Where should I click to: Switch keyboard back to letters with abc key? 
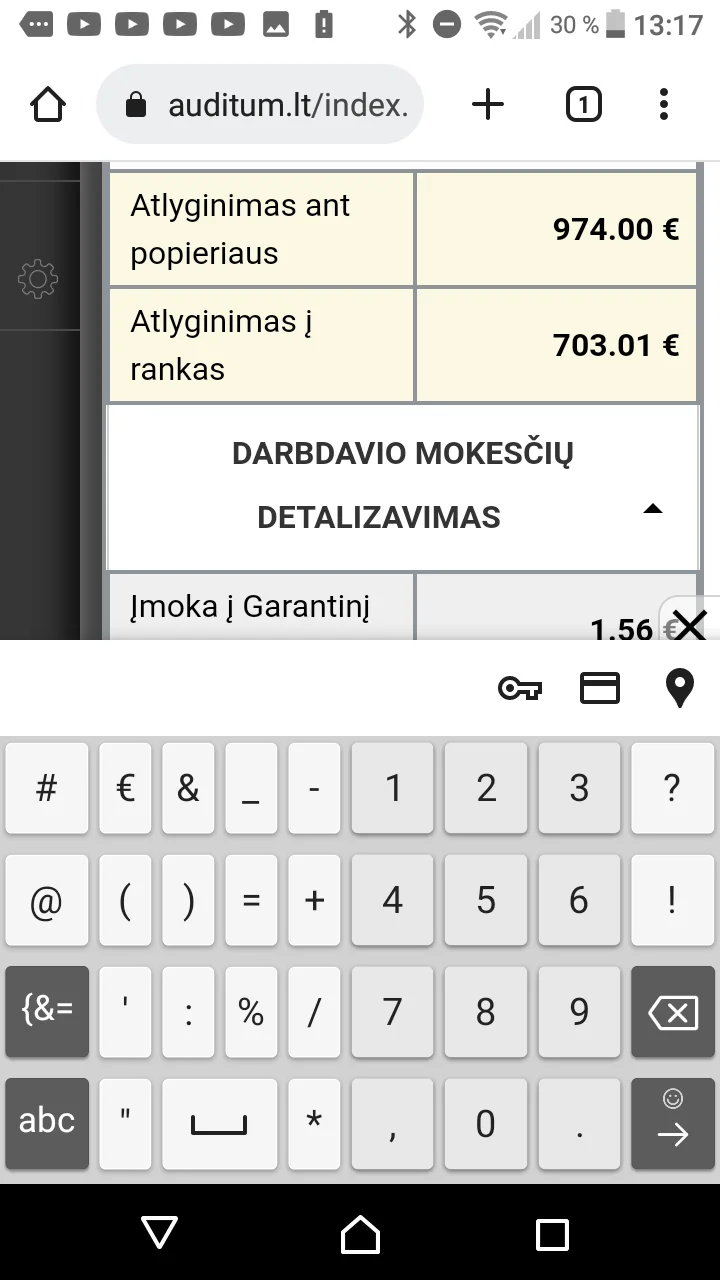46,1123
